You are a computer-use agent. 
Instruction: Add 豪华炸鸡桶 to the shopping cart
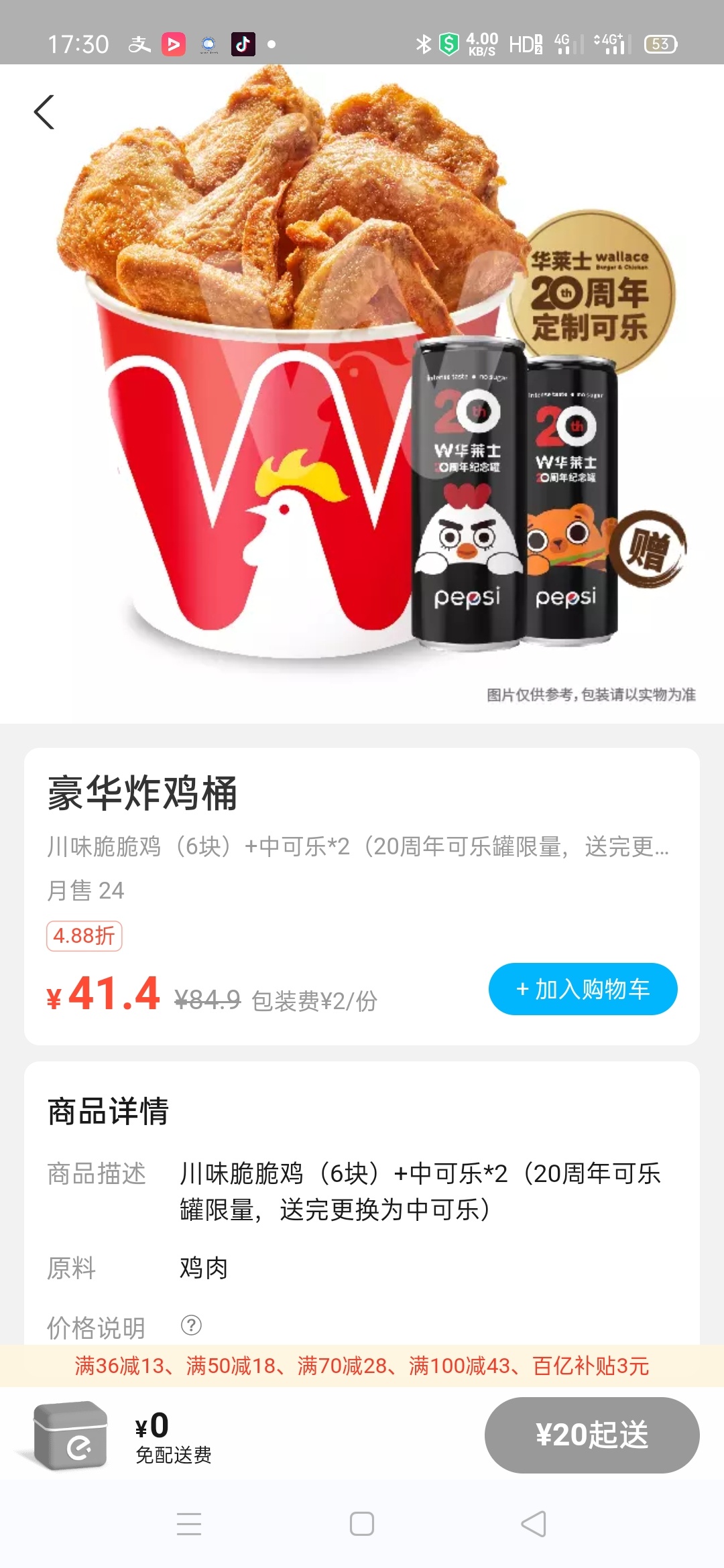tap(583, 989)
